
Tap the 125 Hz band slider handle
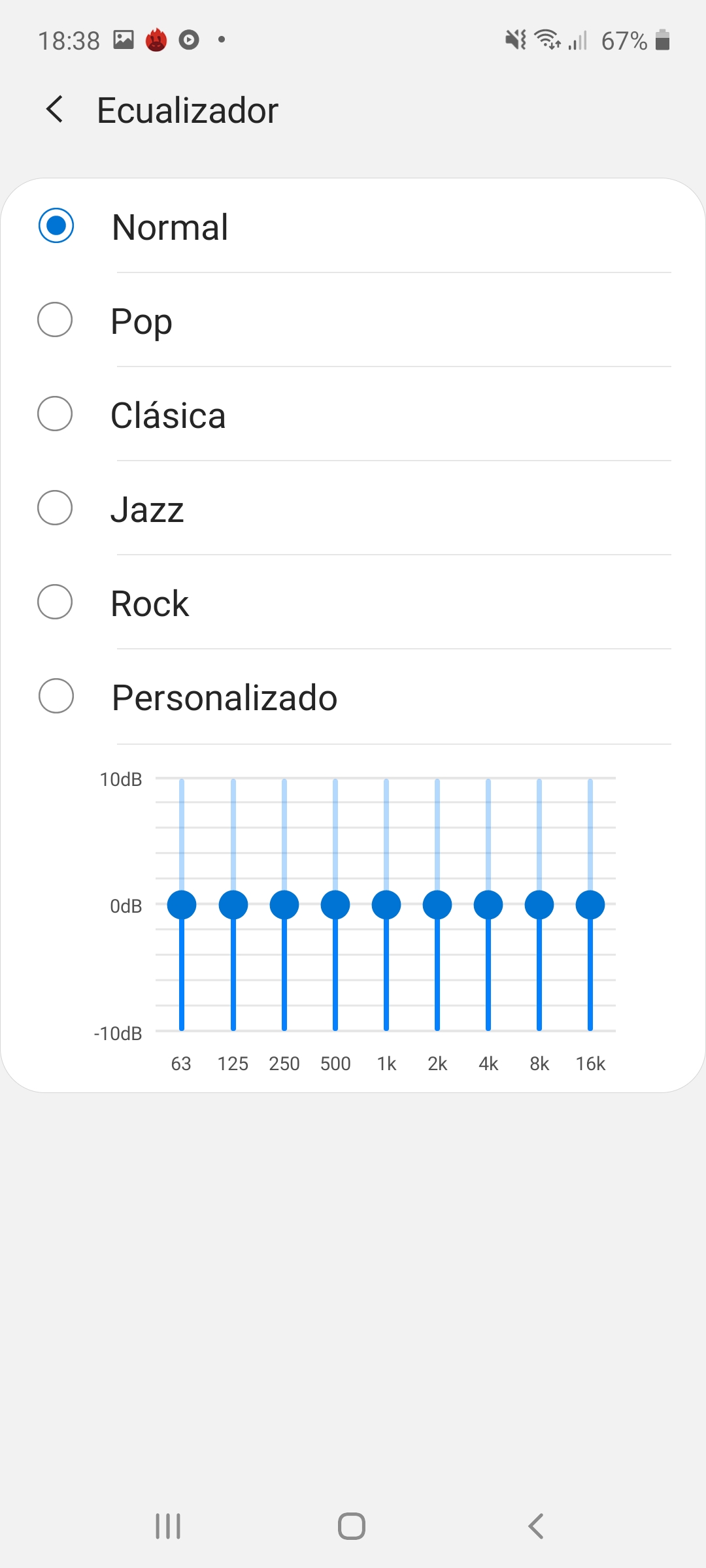233,905
